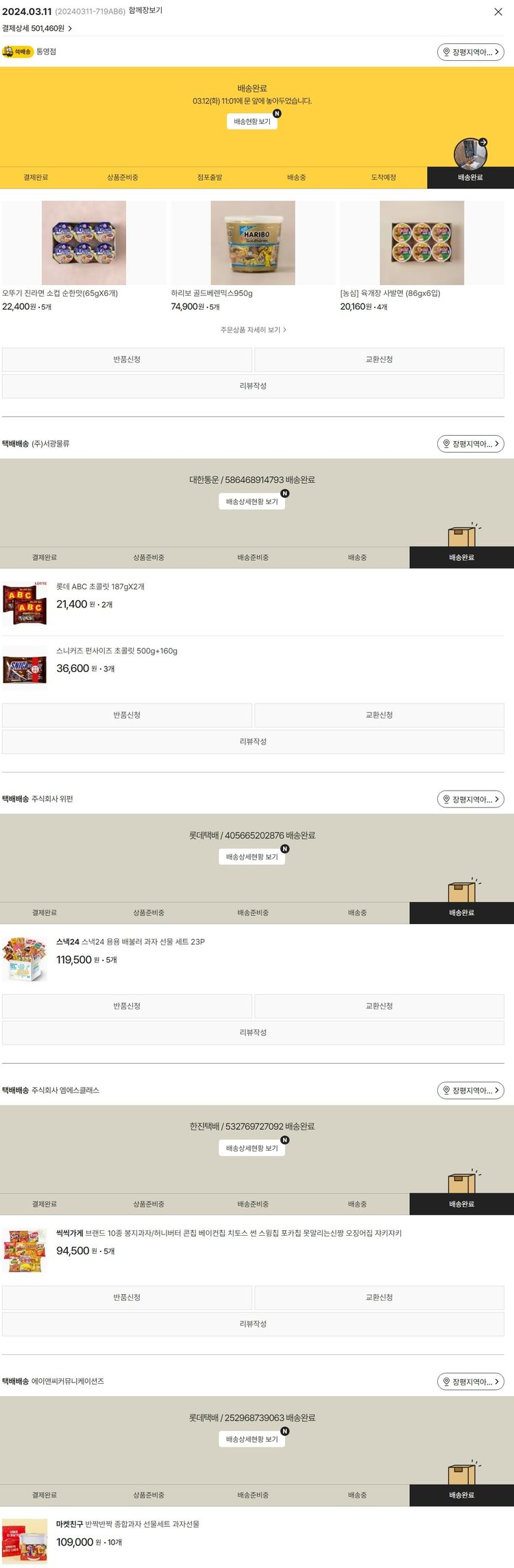Expand 주문상품 자세히 보기
The image size is (514, 1568).
point(253,329)
